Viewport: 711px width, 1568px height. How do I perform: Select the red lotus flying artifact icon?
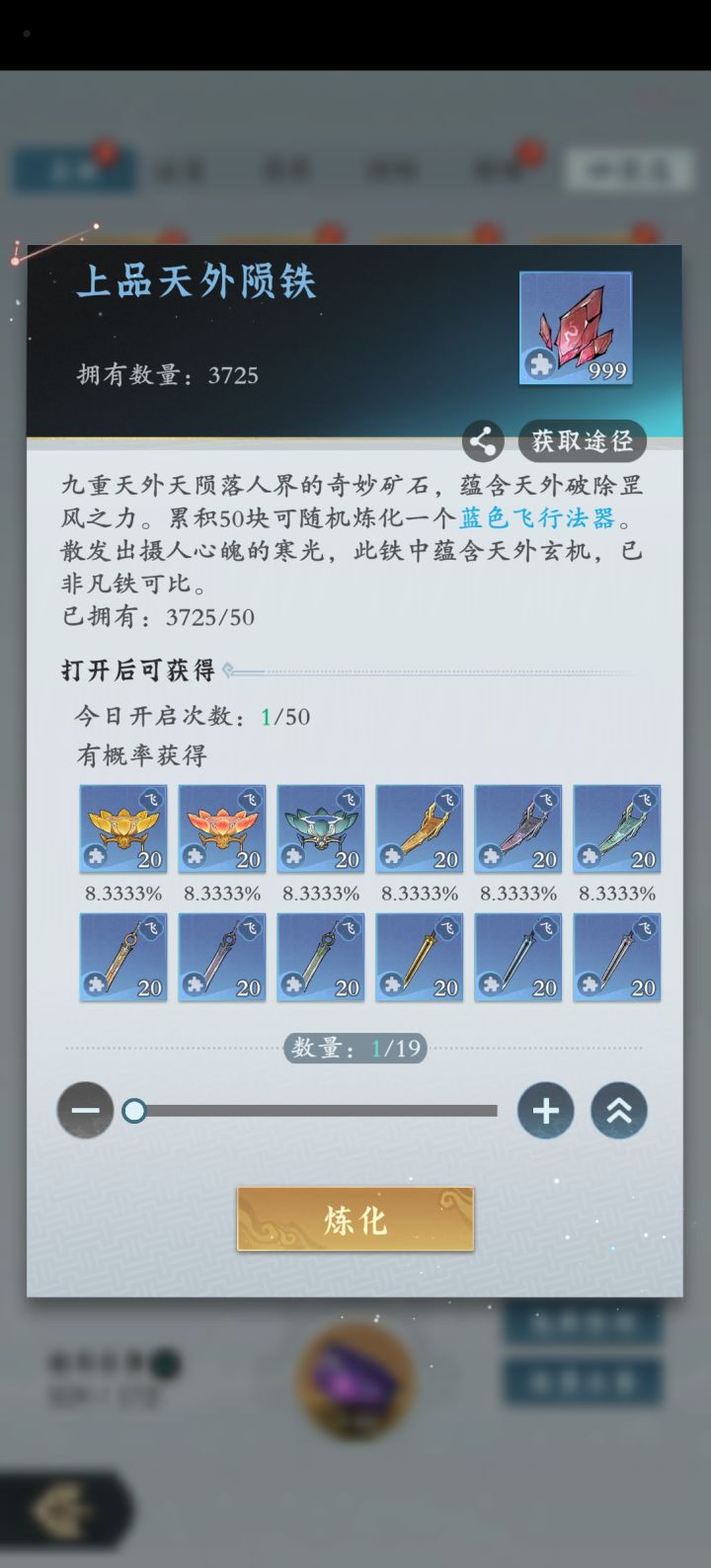(222, 829)
